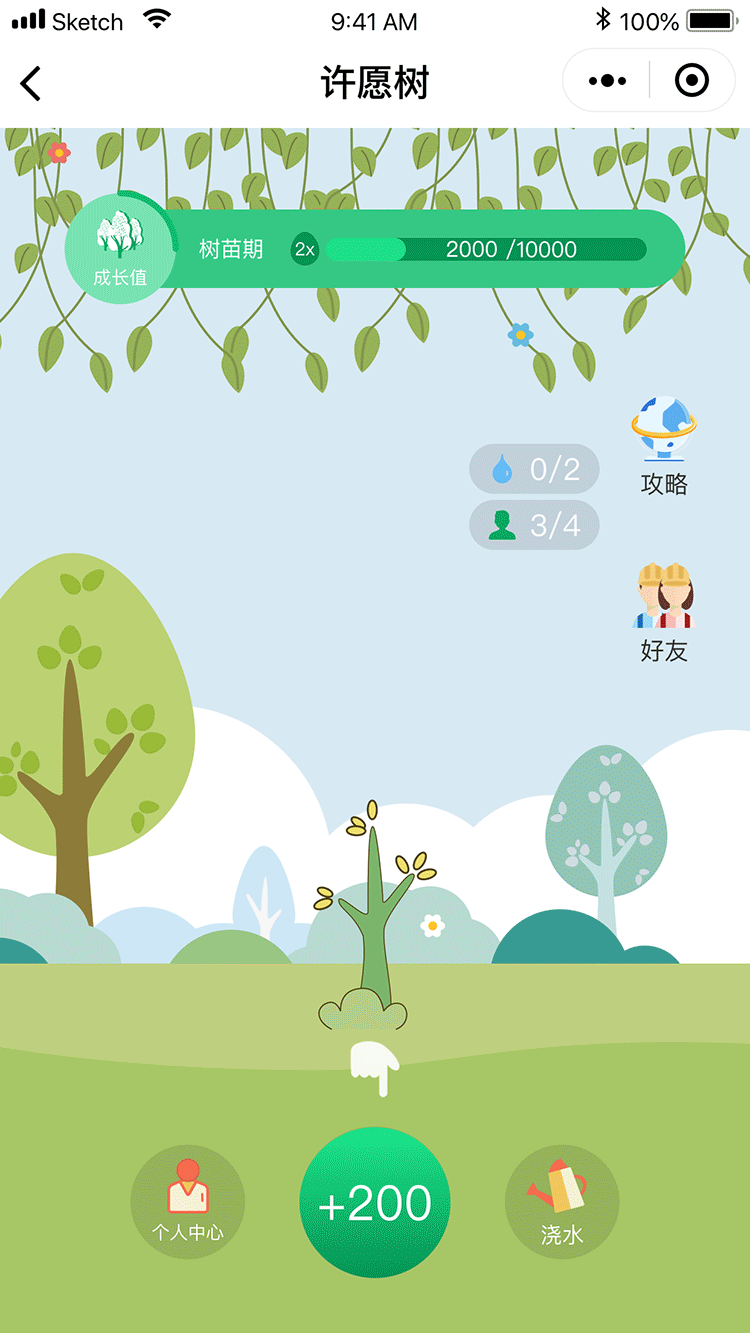This screenshot has height=1333, width=750.
Task: Toggle the 3/4 friend counter pill
Action: point(534,525)
